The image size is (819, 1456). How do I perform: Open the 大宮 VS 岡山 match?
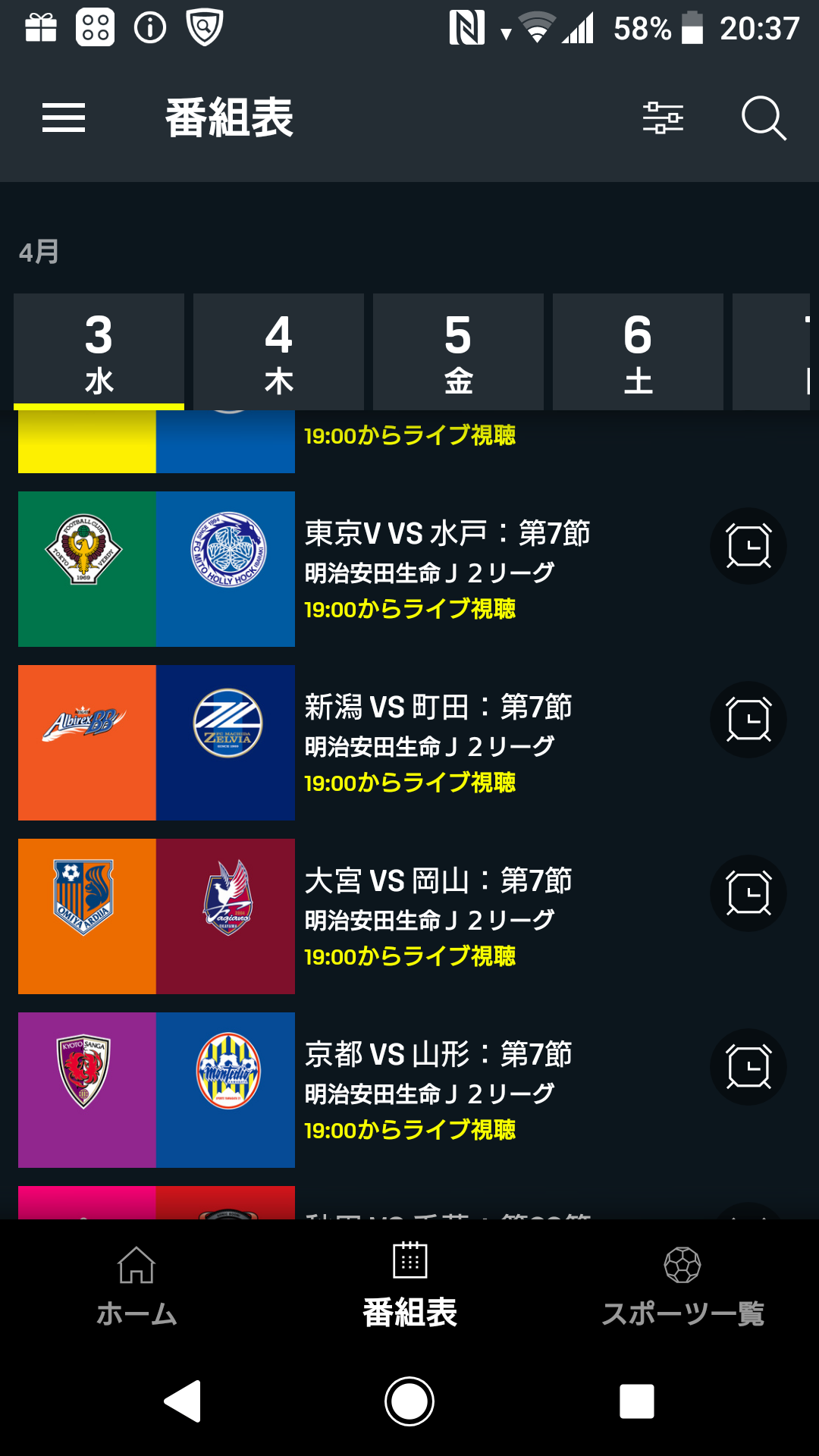tap(409, 916)
